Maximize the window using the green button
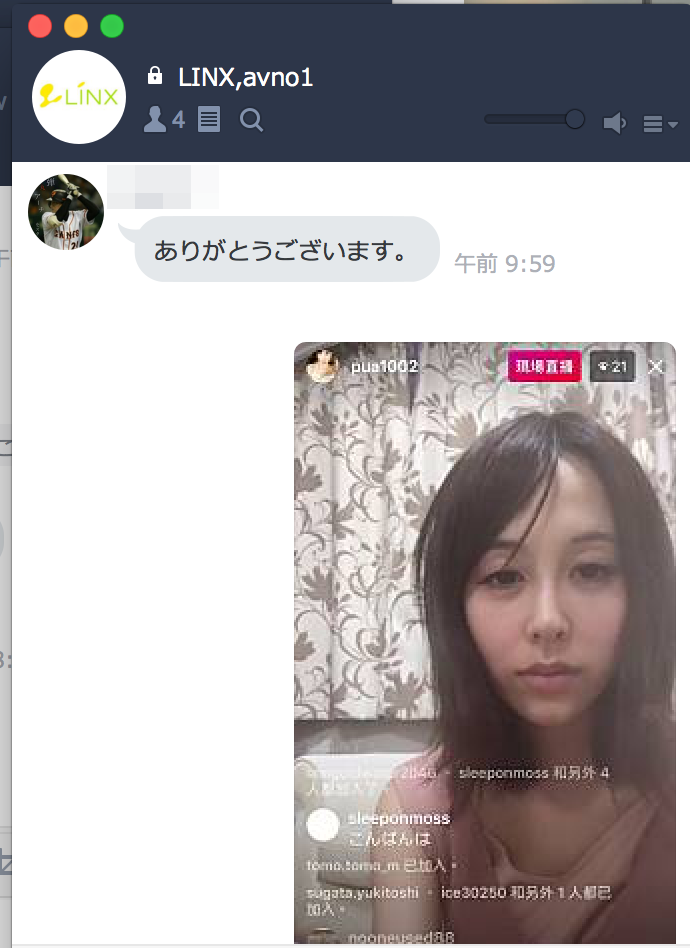This screenshot has width=690, height=948. pos(112,26)
